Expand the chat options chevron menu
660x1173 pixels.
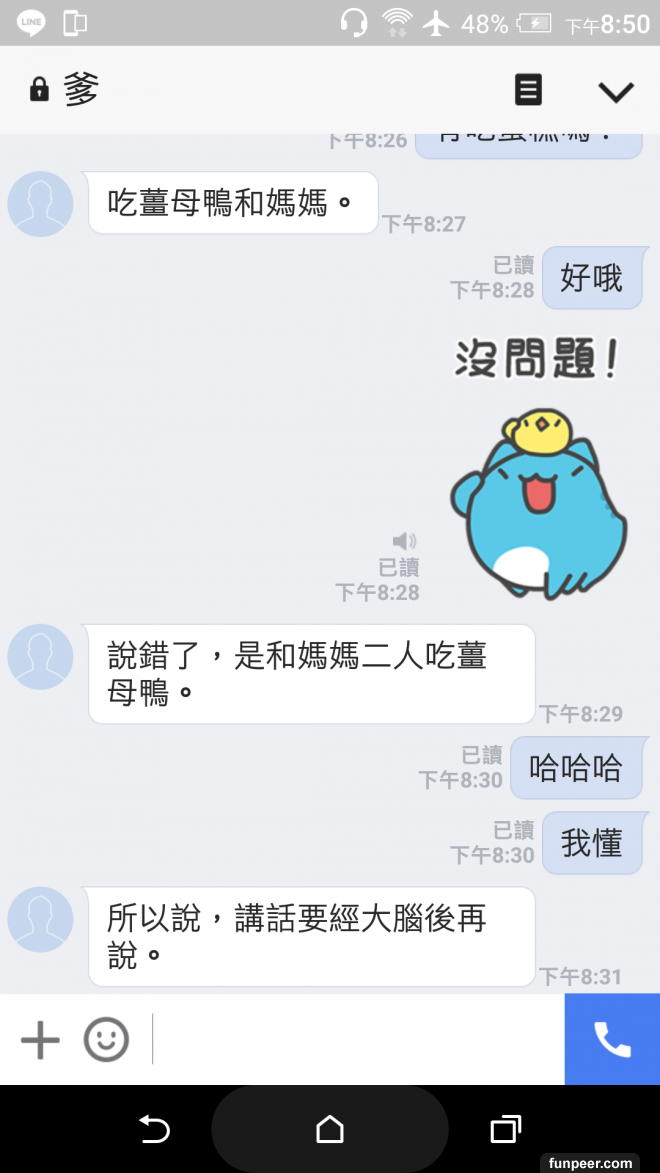615,91
